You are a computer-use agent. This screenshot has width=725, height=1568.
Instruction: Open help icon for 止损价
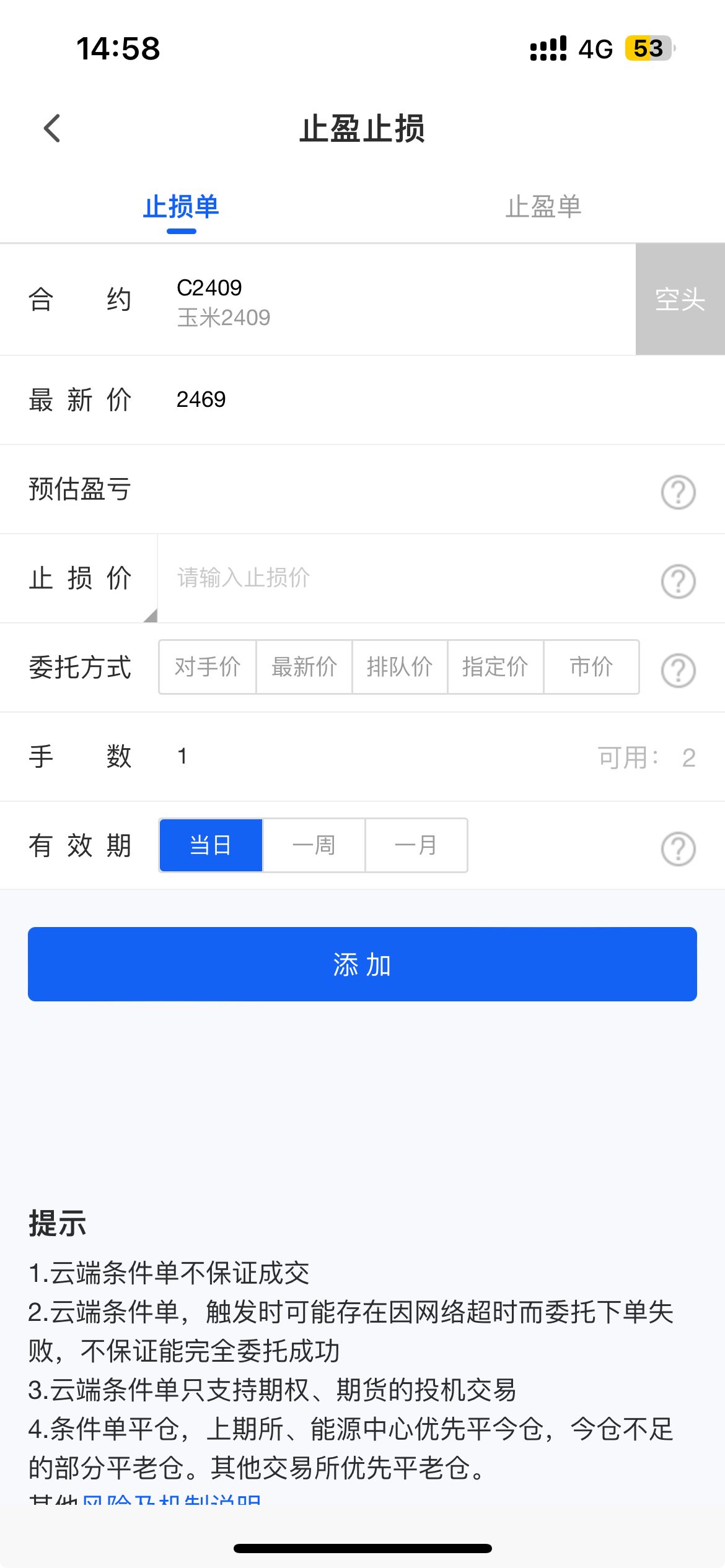point(678,581)
